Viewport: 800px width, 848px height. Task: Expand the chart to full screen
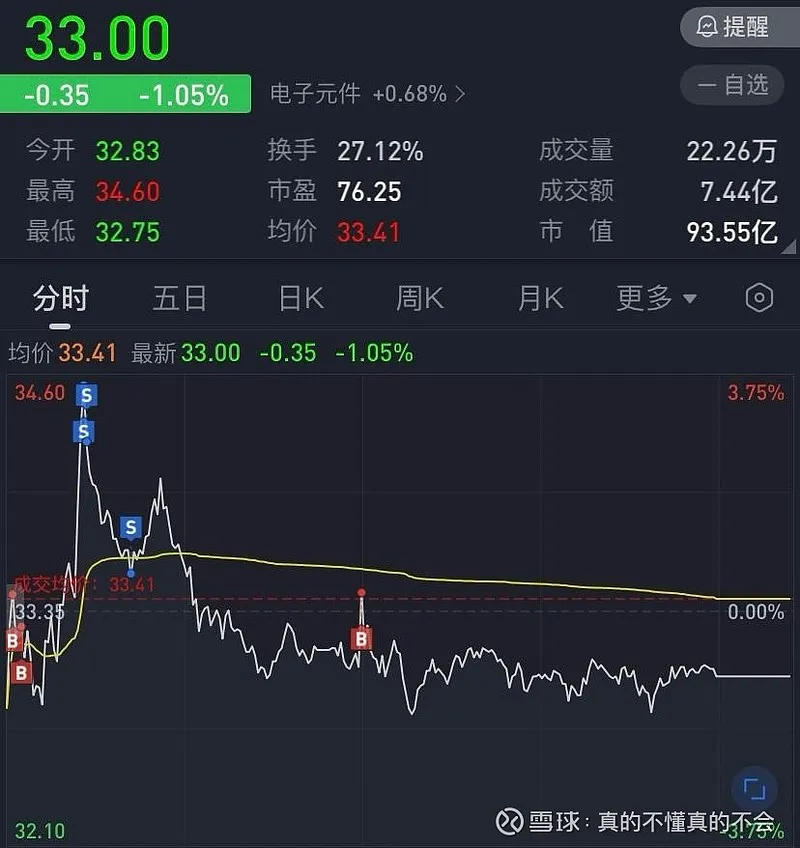tap(755, 790)
